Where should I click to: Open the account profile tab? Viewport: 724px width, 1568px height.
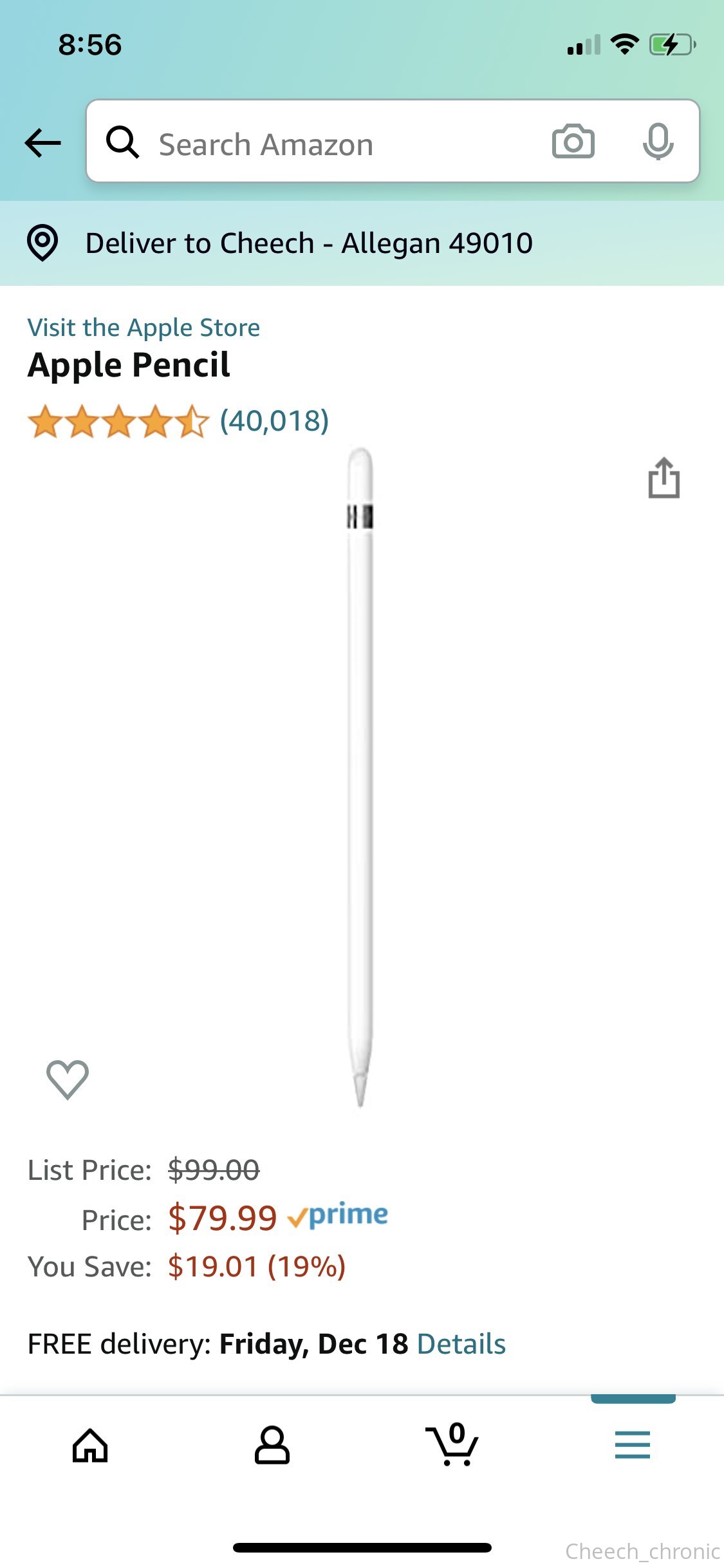(272, 1446)
